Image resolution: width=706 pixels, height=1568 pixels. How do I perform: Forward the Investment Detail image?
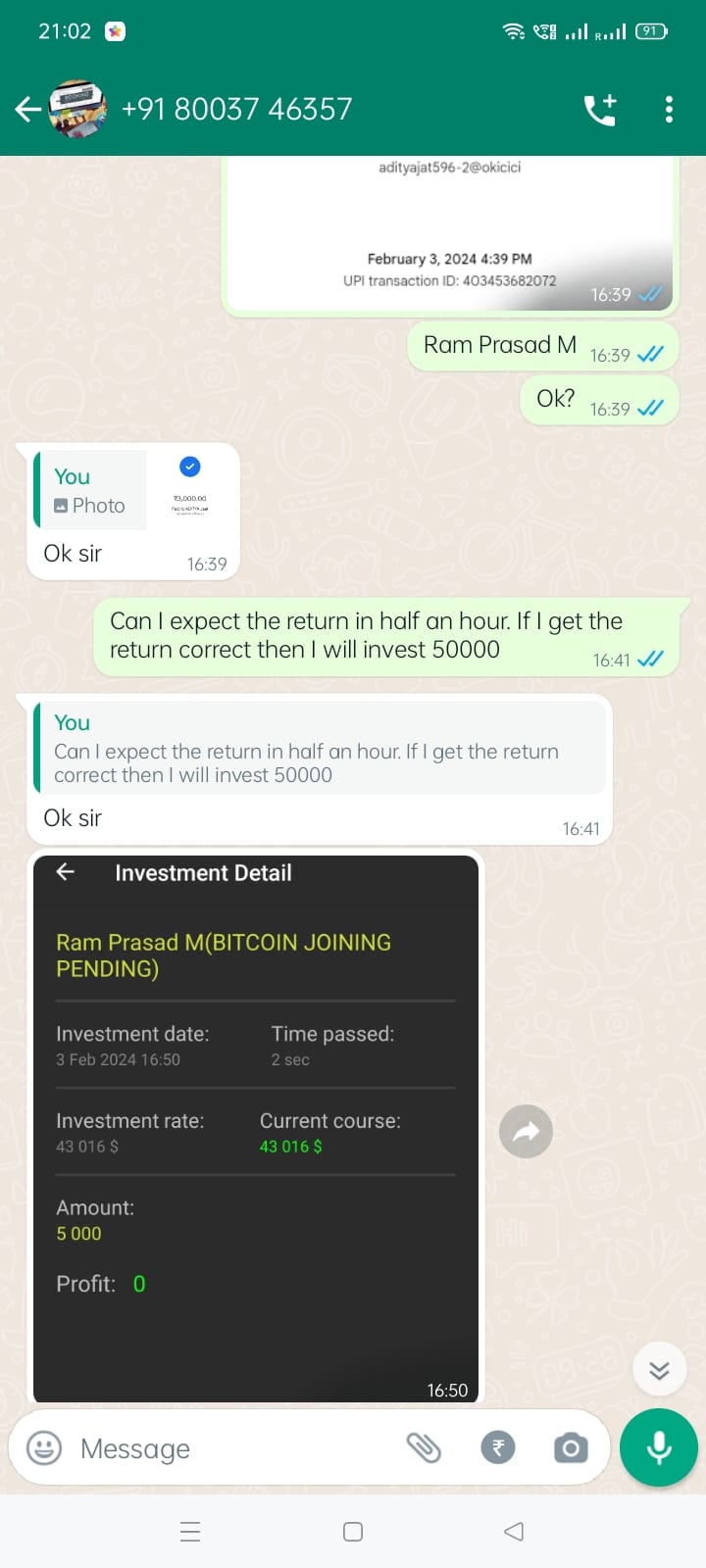tap(526, 1132)
